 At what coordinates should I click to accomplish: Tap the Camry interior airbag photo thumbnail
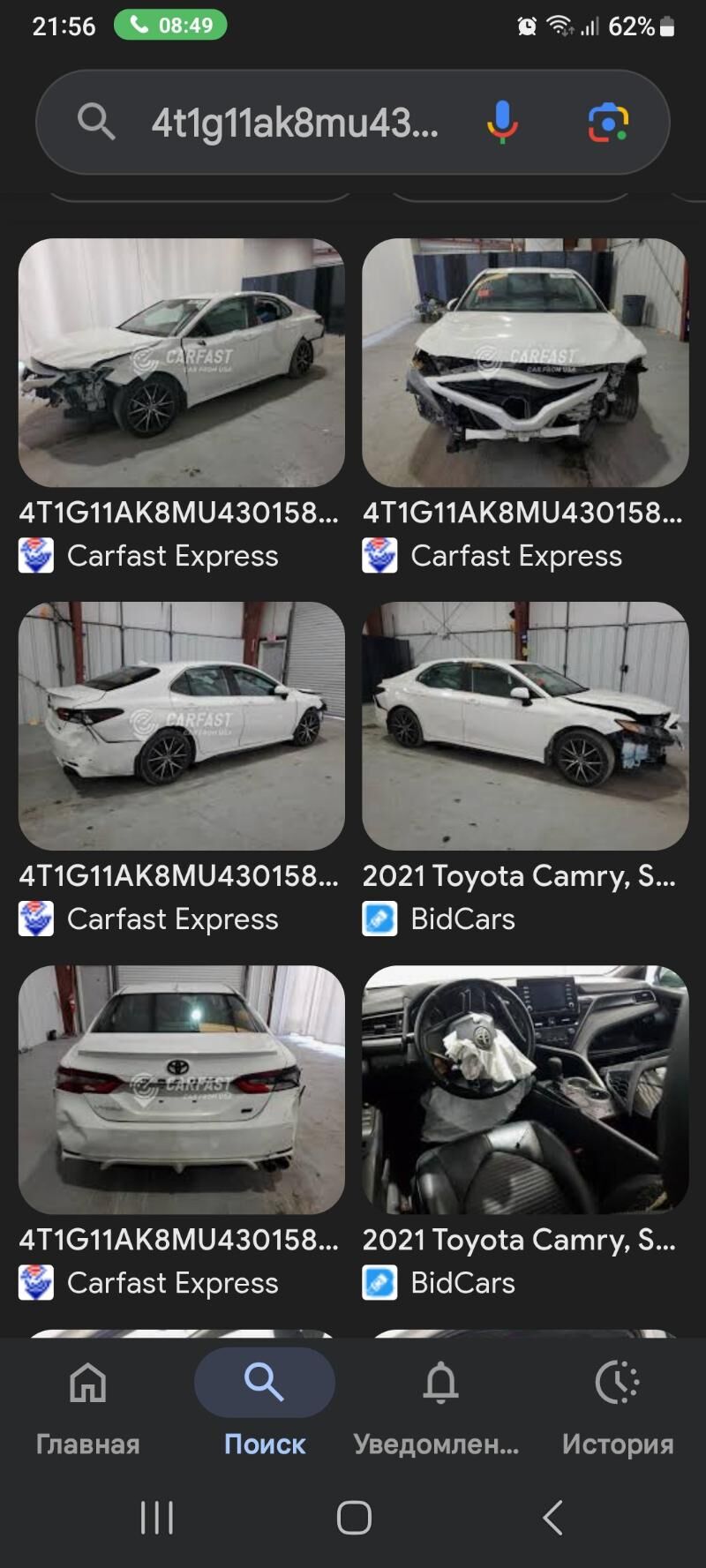click(x=524, y=1090)
